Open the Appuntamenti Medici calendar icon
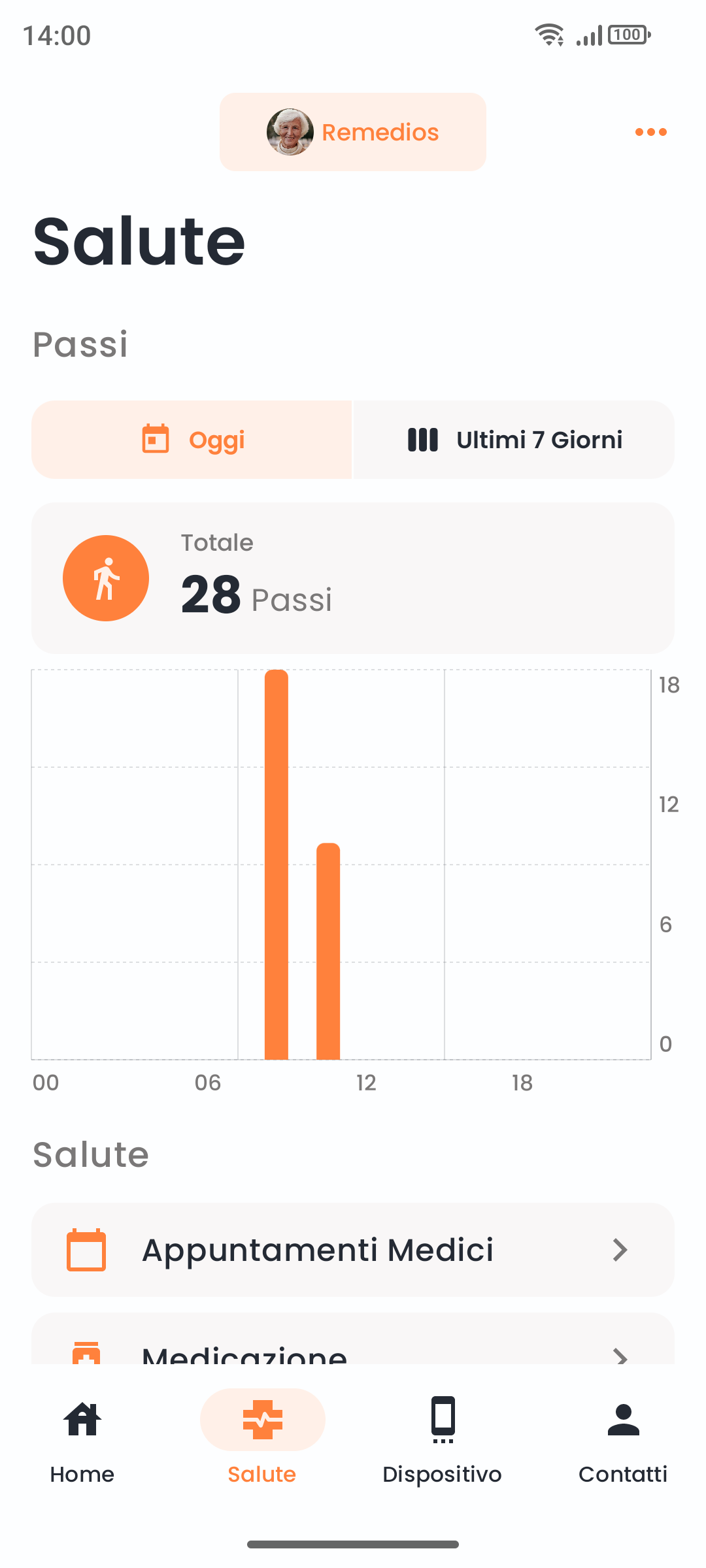 (87, 1250)
